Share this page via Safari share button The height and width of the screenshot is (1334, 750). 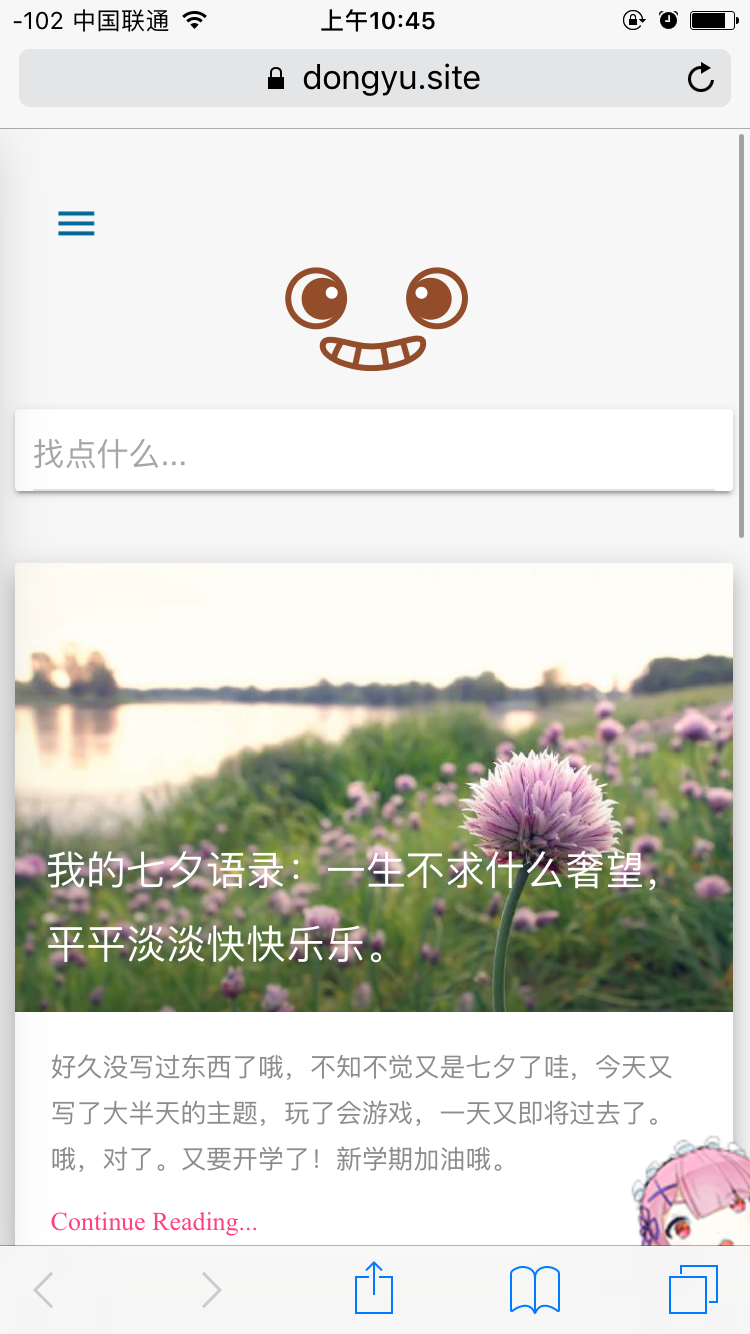pos(374,1289)
